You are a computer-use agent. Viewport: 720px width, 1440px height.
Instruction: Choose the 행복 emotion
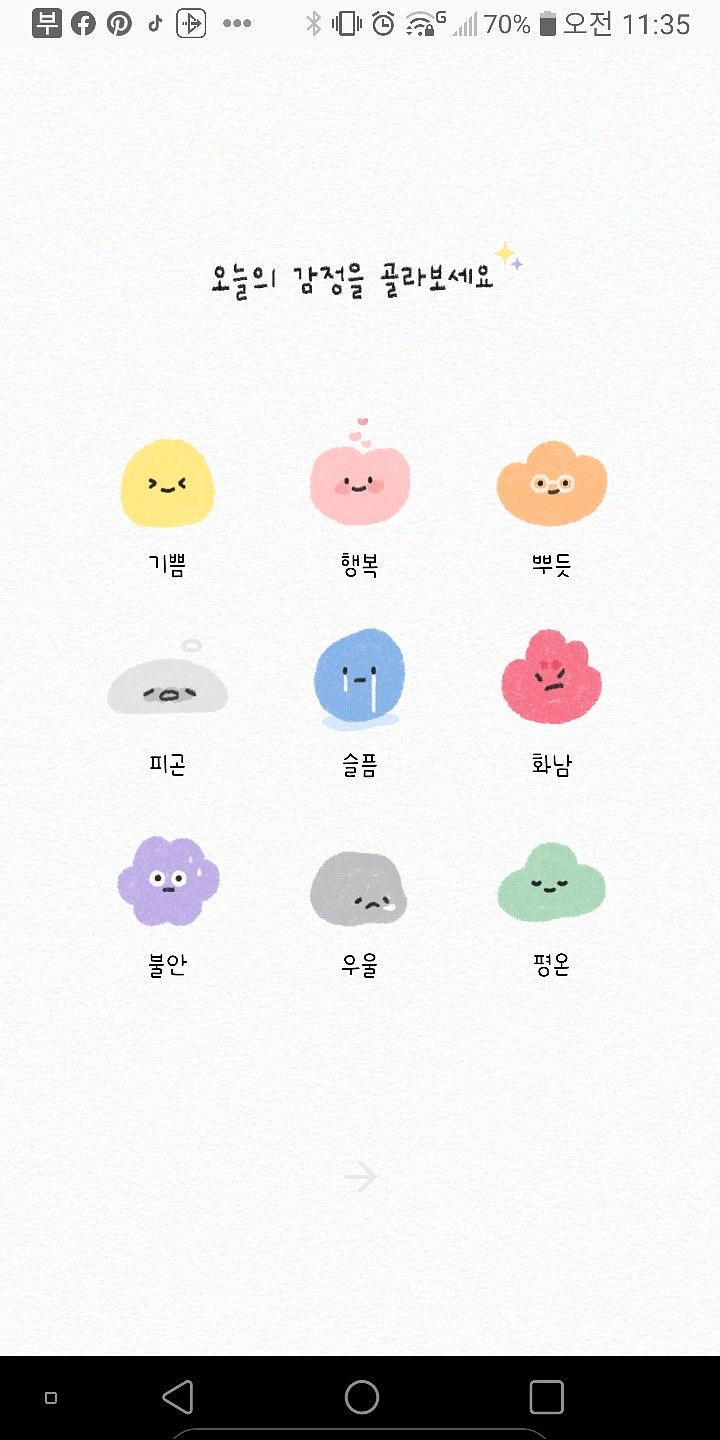[360, 485]
